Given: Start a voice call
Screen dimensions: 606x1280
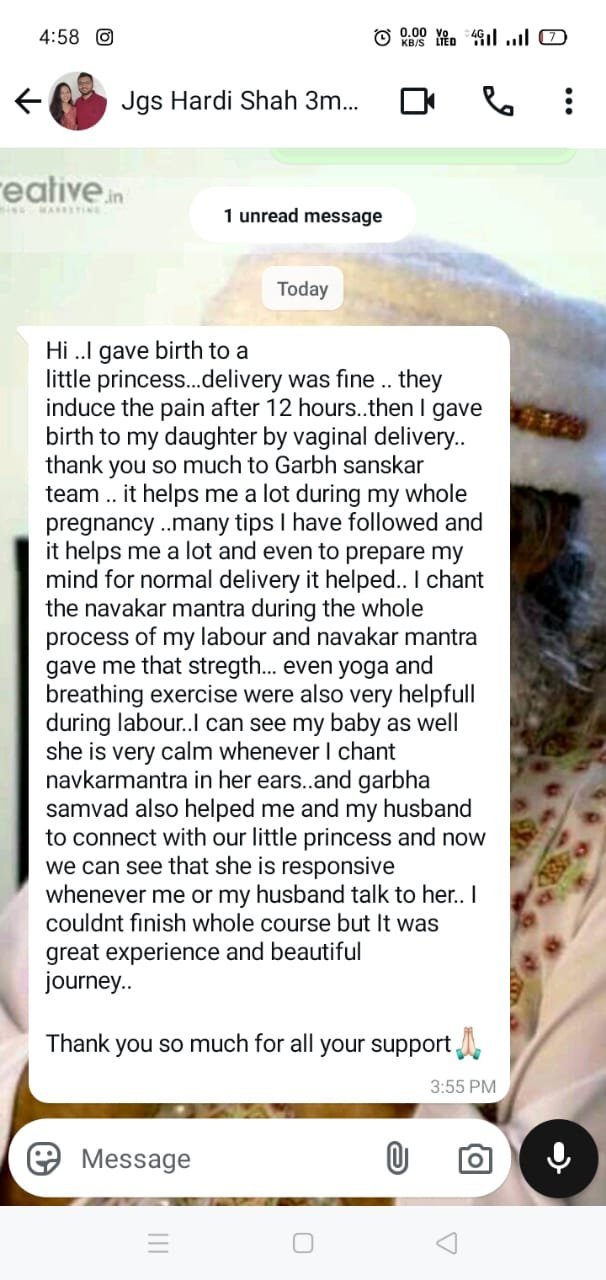Looking at the screenshot, I should coord(497,100).
